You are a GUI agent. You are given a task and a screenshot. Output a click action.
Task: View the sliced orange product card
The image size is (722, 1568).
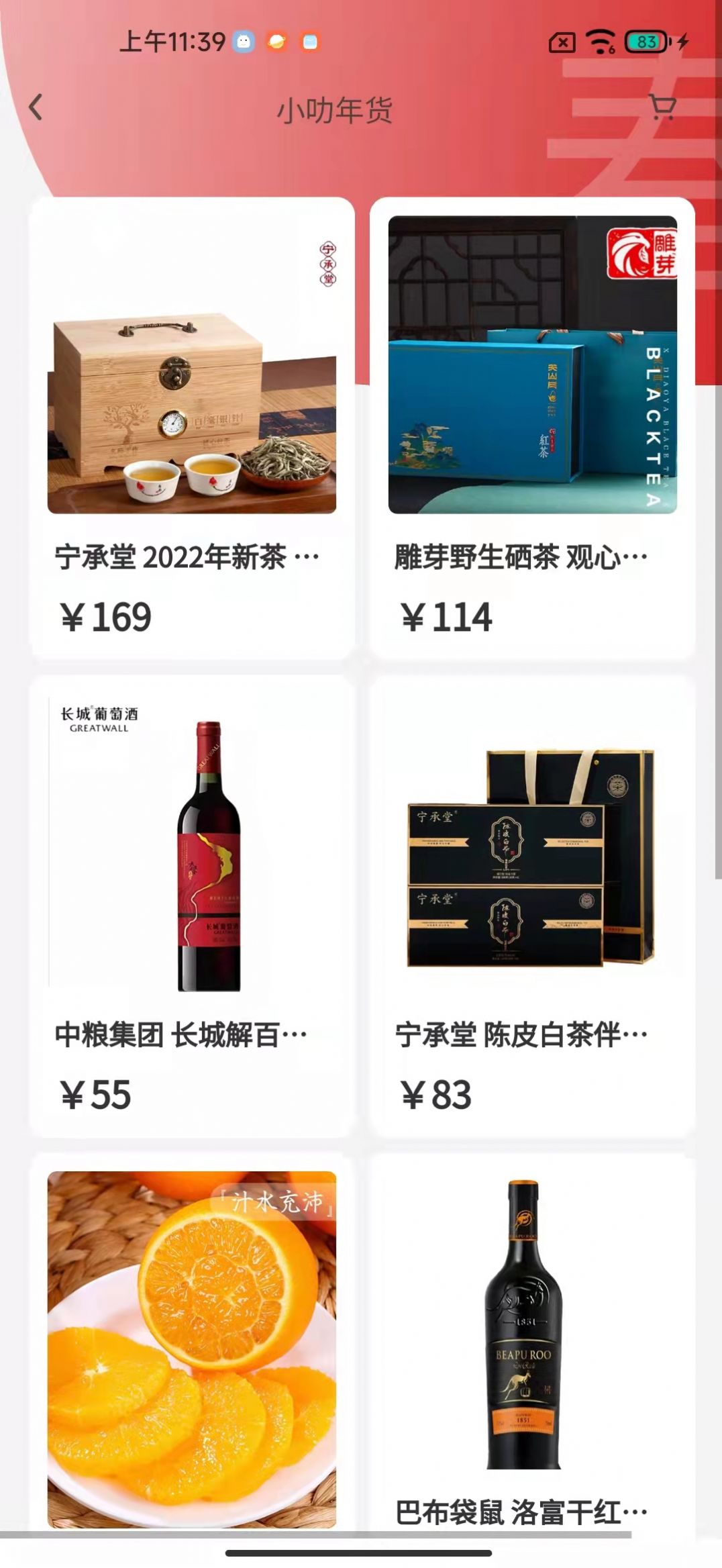click(191, 1349)
